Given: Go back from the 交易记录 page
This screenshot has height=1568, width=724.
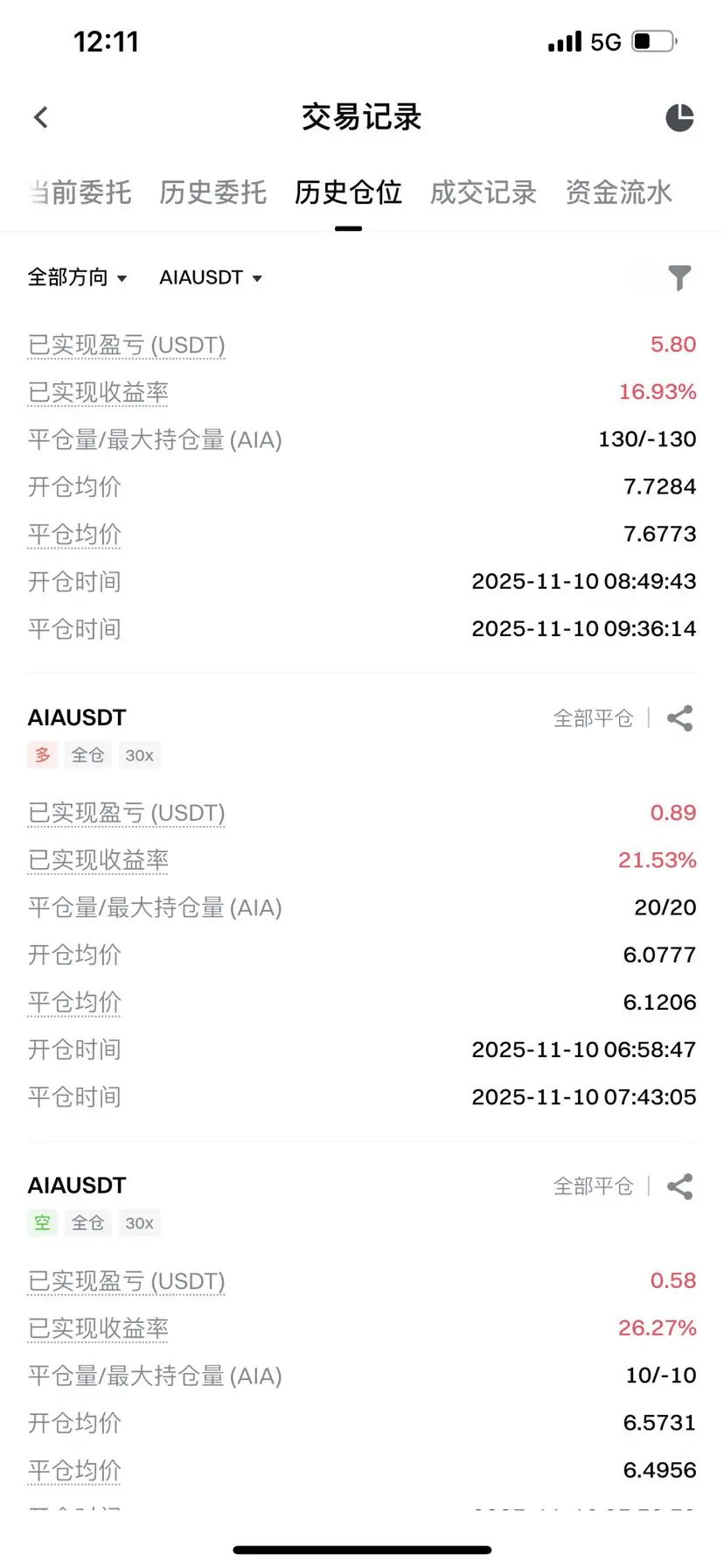Looking at the screenshot, I should tap(40, 117).
